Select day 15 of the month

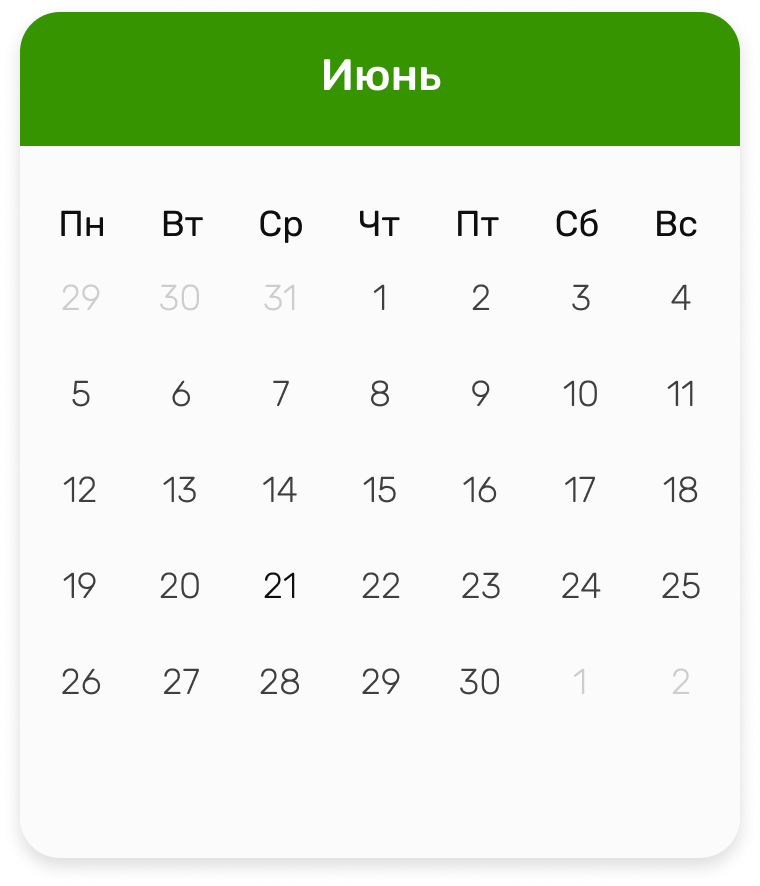tap(380, 490)
